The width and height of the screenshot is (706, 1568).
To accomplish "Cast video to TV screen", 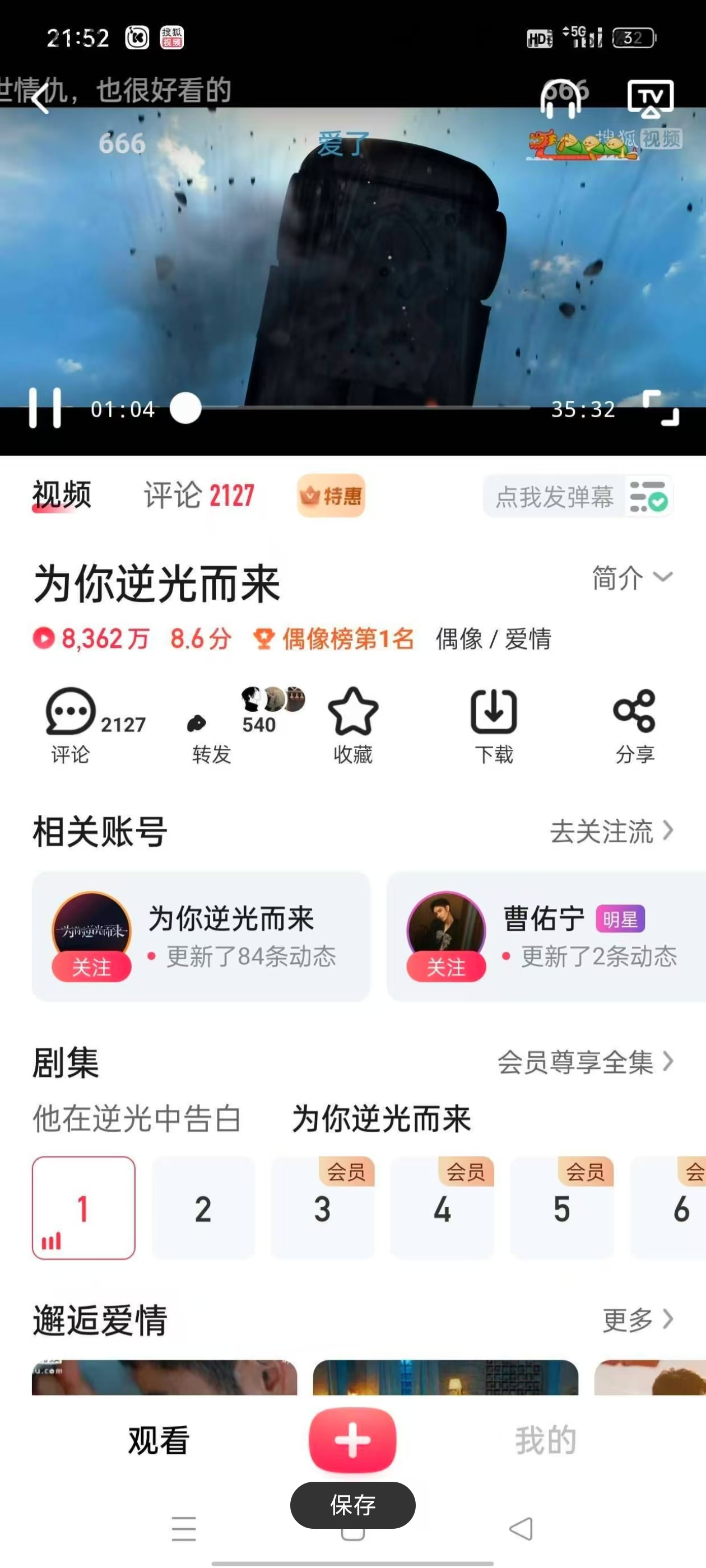I will click(x=651, y=97).
